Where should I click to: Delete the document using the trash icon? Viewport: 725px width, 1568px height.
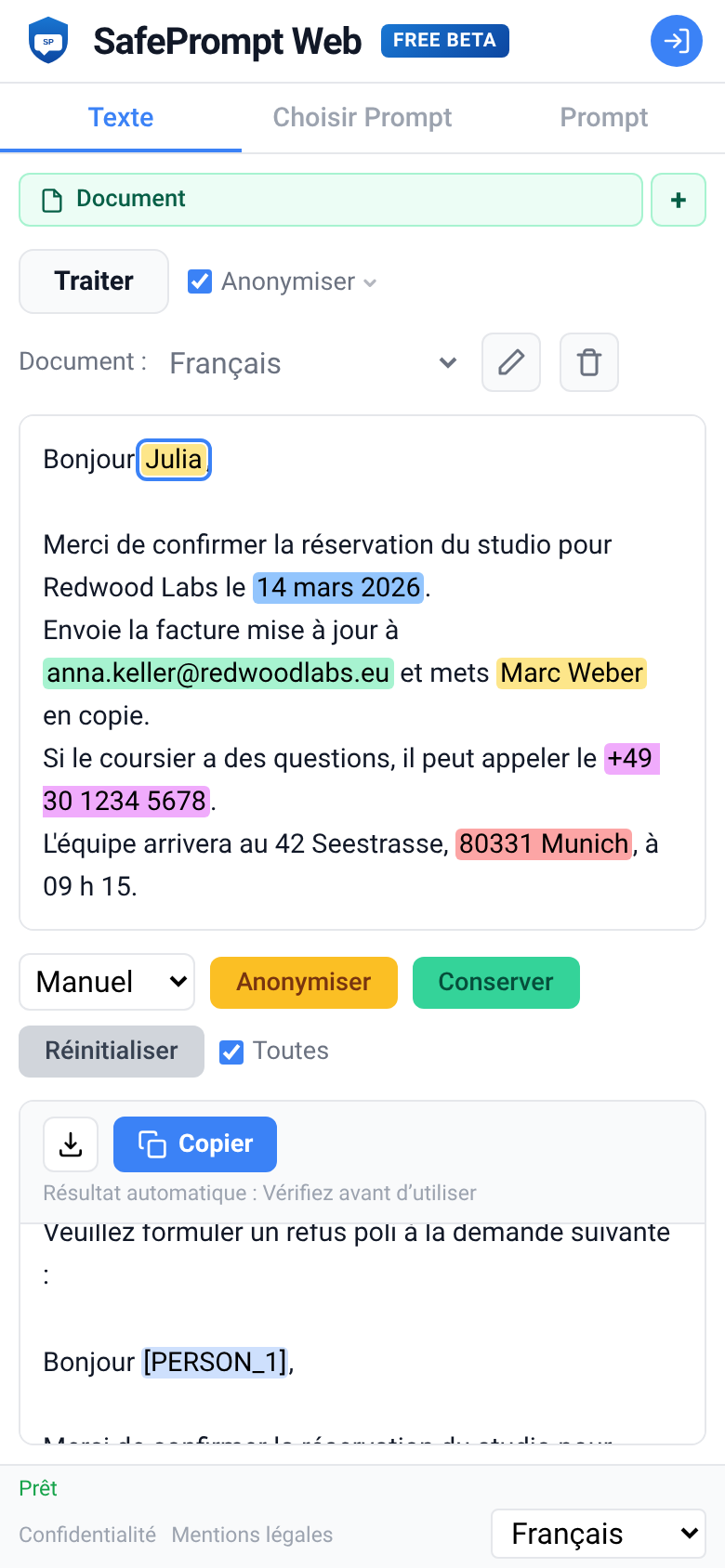coord(588,362)
